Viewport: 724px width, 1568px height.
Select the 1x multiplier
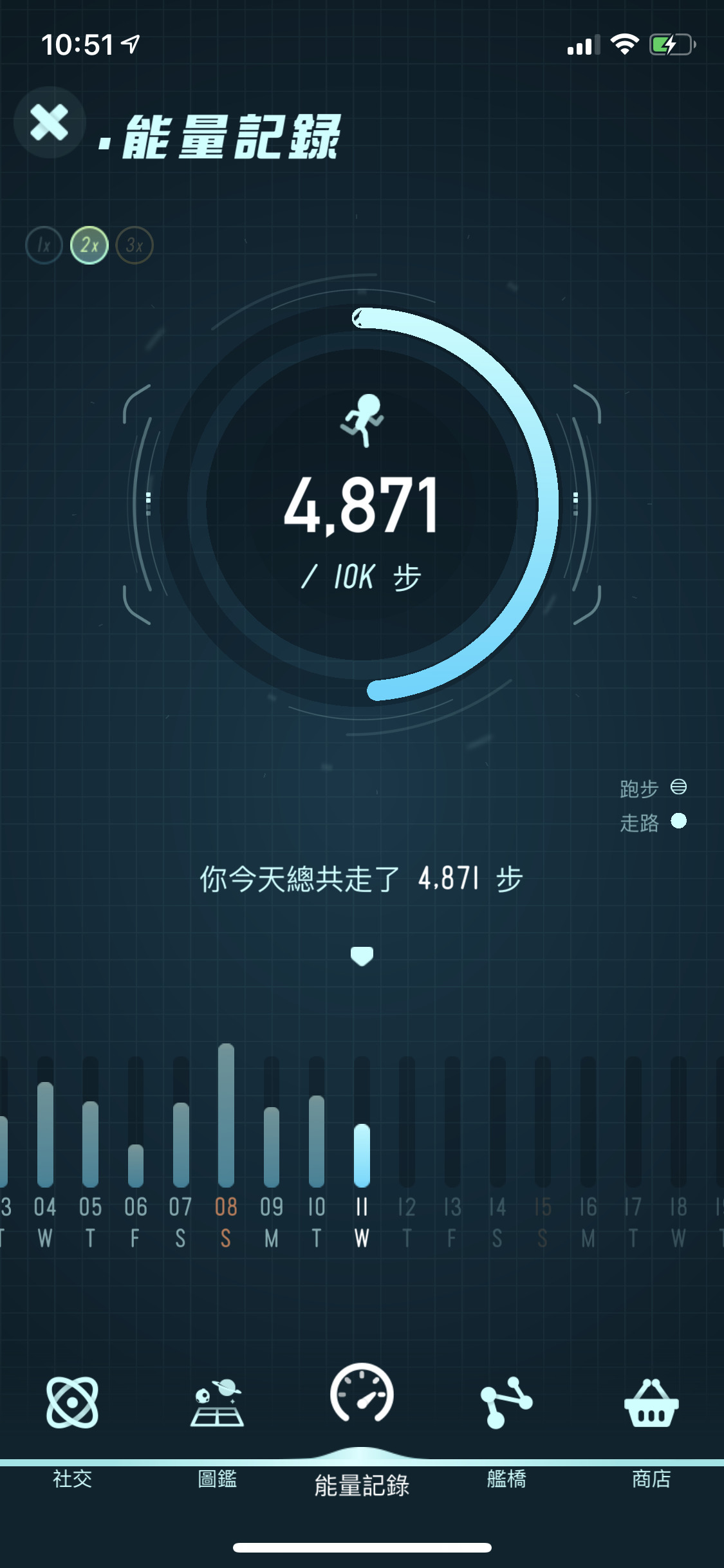tap(44, 245)
